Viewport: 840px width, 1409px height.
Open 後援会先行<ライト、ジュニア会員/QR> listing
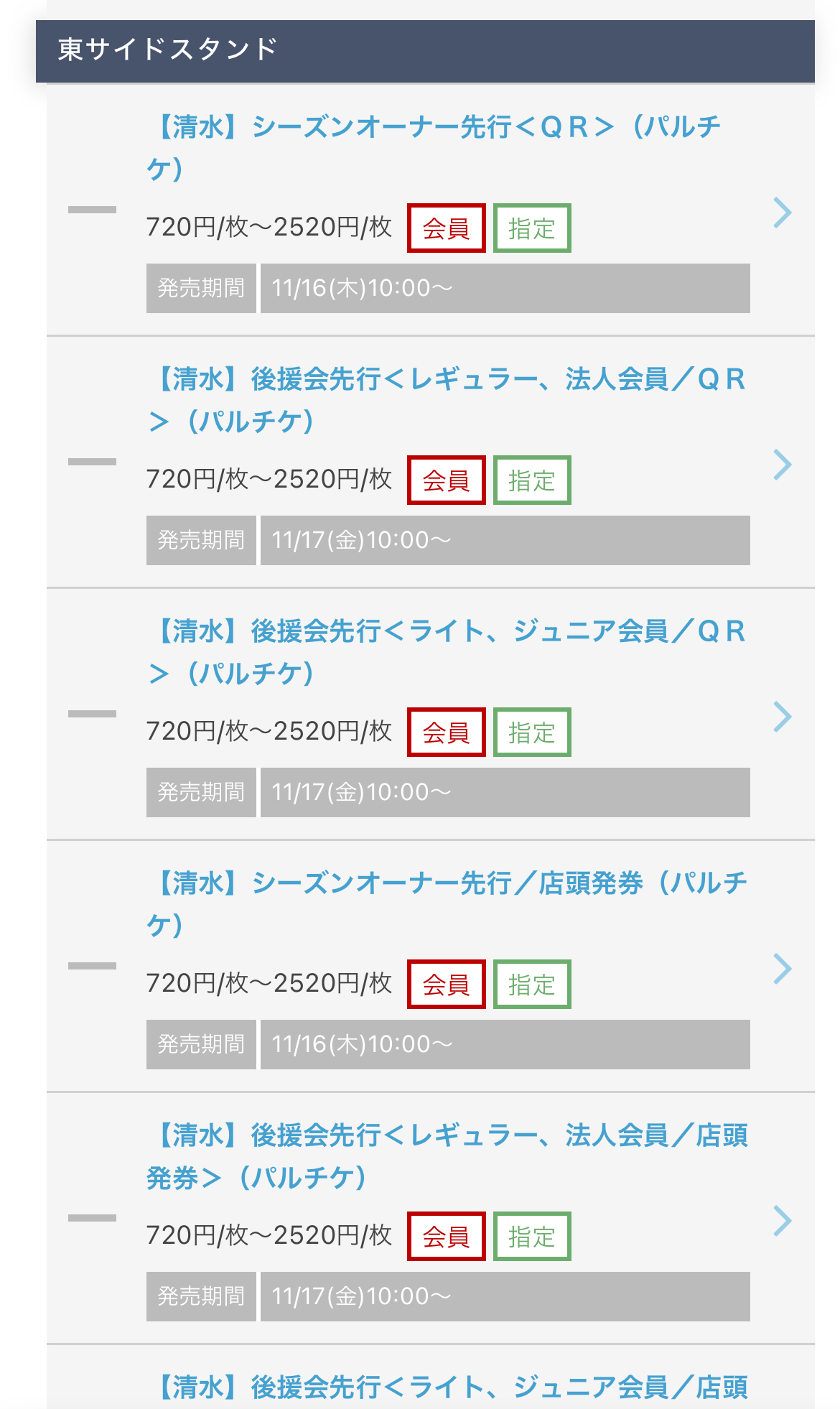431,714
